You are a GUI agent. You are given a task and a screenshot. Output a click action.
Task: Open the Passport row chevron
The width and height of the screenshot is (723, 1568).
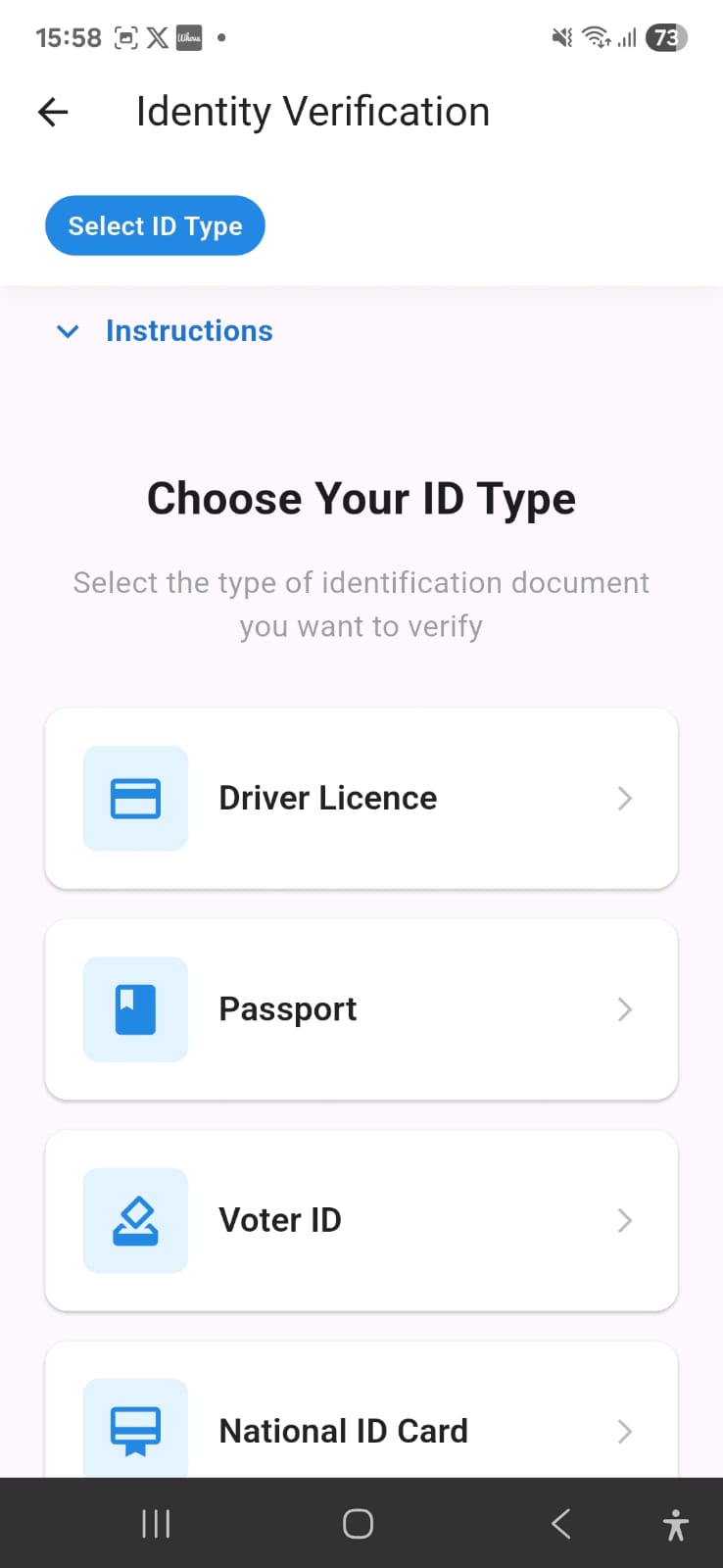pyautogui.click(x=624, y=1009)
